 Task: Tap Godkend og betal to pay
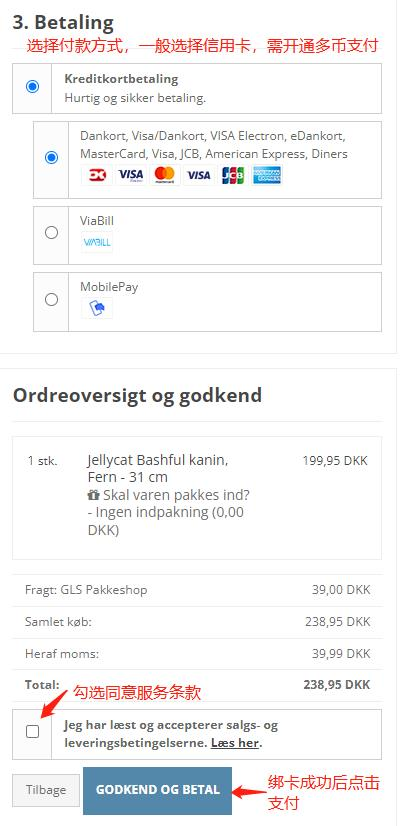click(x=158, y=790)
